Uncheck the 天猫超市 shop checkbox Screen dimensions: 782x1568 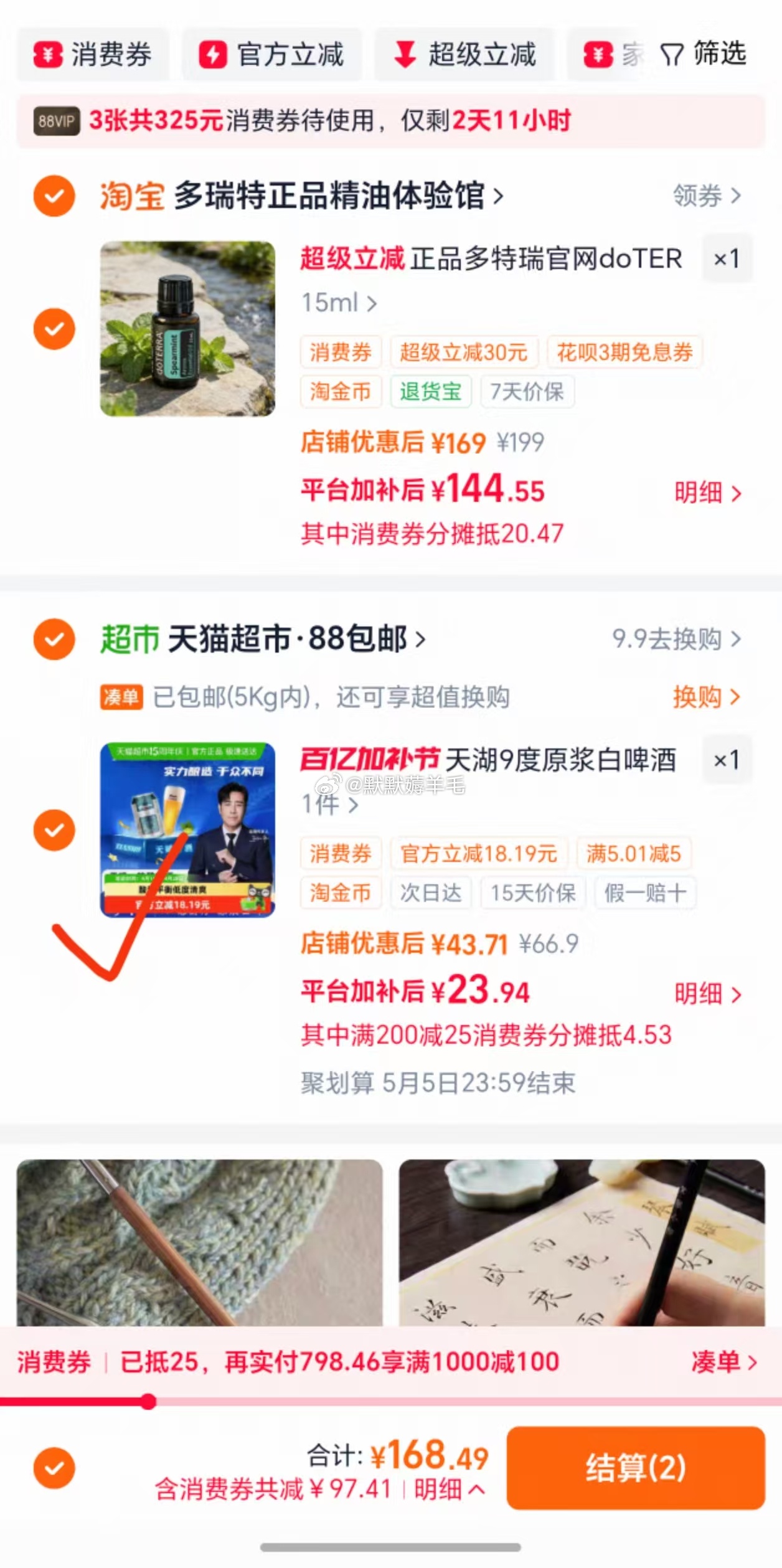click(x=54, y=640)
